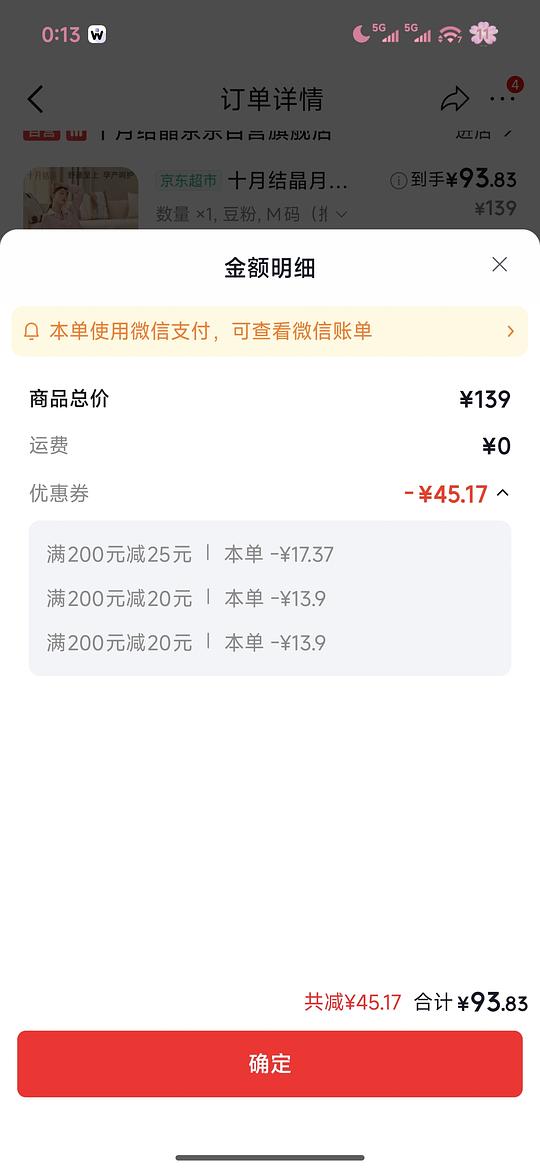Confirm with the red 确定 button
Viewport: 540px width, 1169px height.
[x=270, y=1064]
